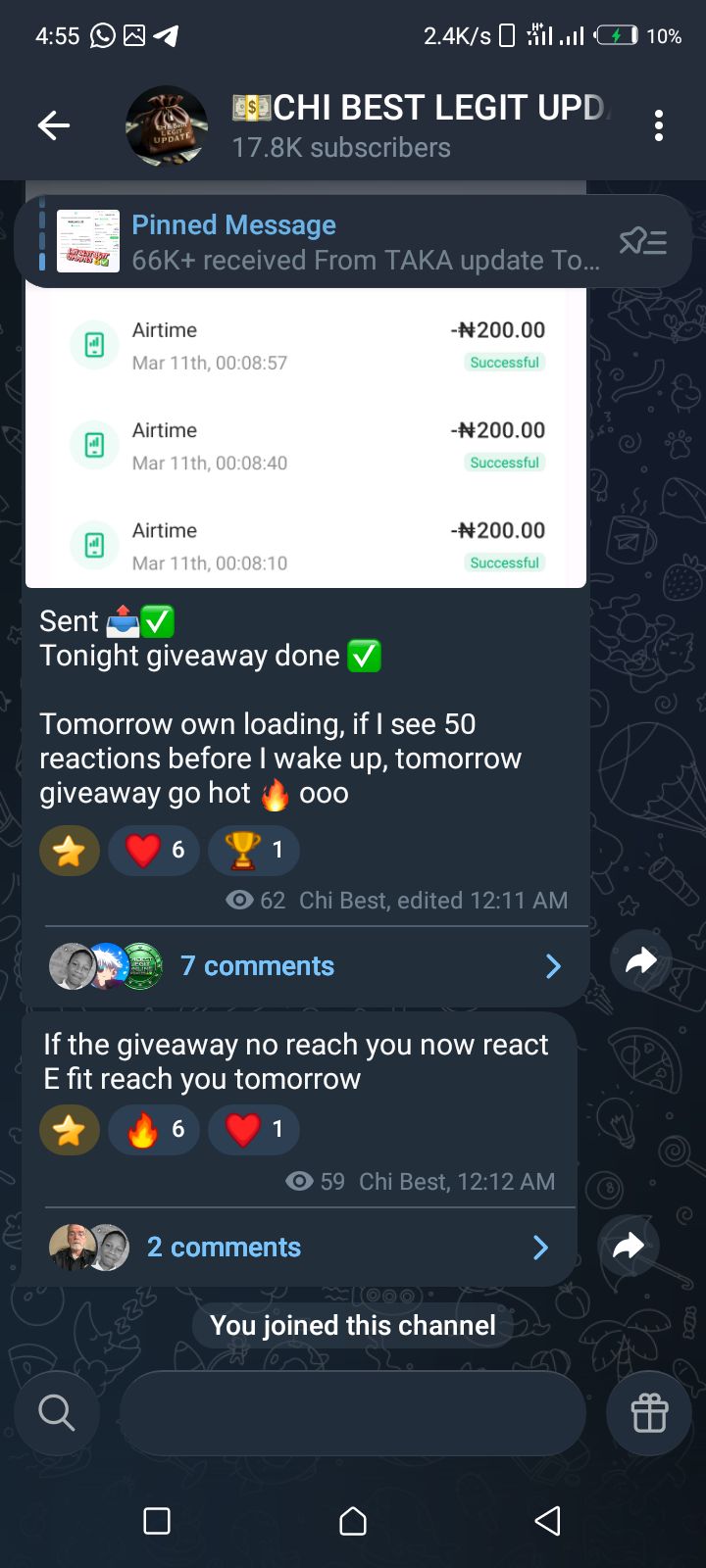Viewport: 706px width, 1568px height.
Task: Open 7 comments thread
Action: click(x=306, y=966)
